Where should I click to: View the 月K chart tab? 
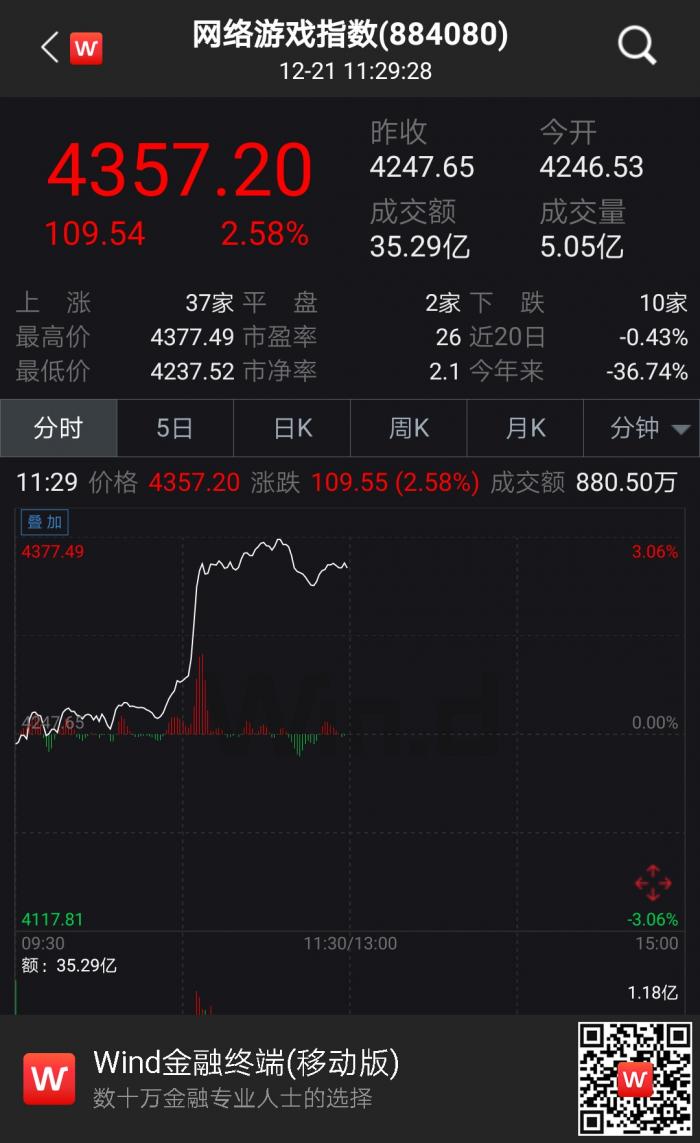pyautogui.click(x=525, y=428)
